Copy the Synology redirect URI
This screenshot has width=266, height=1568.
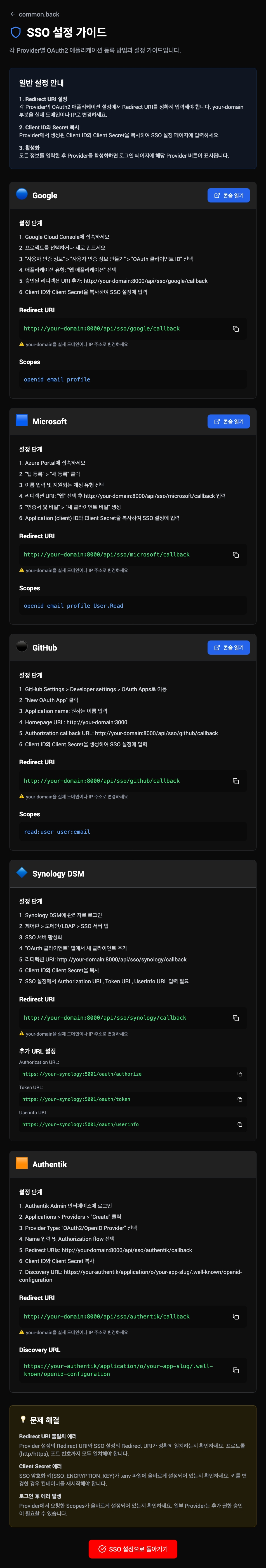[x=236, y=1018]
